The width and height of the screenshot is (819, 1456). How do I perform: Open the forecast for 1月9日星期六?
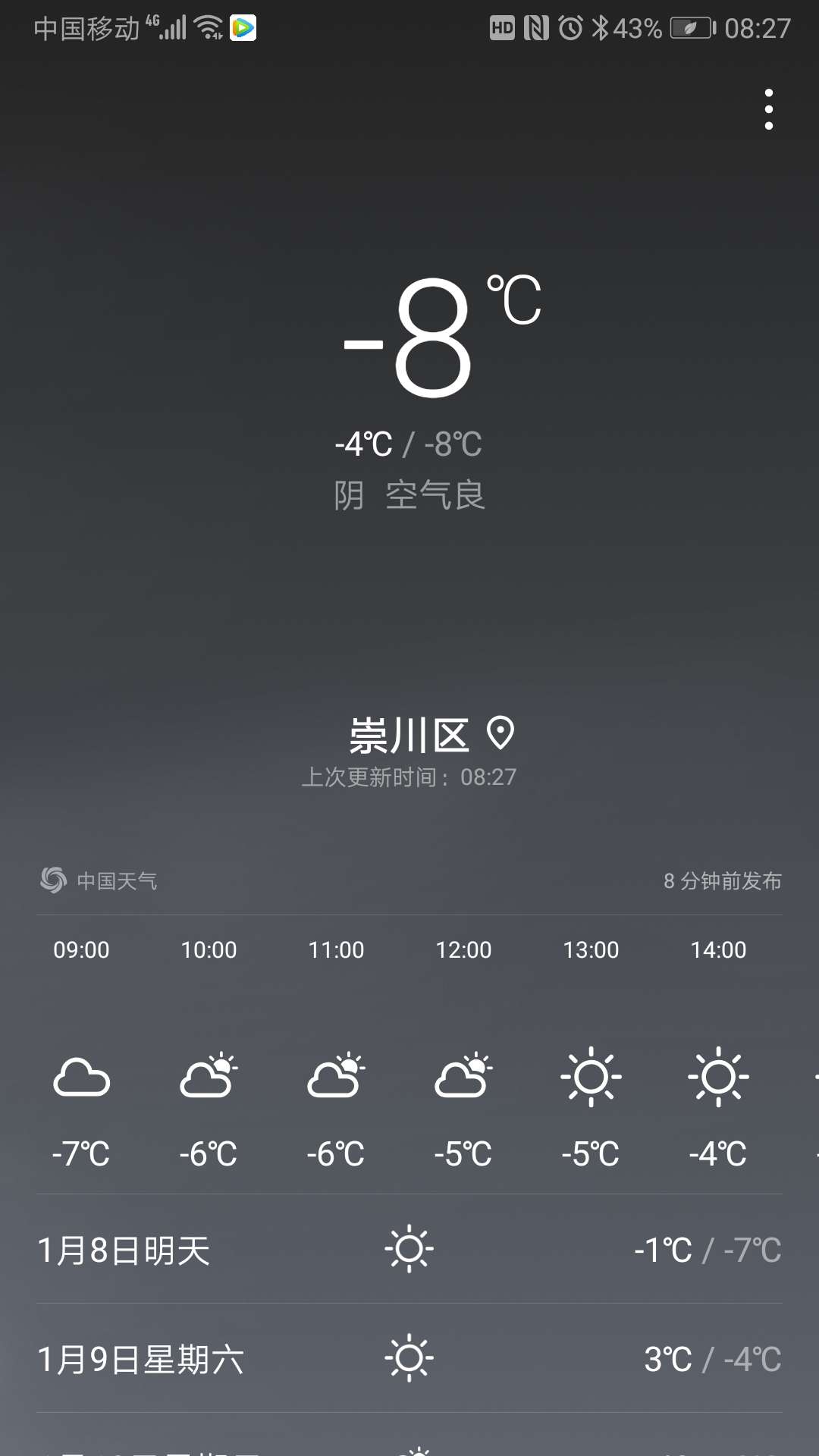click(409, 1359)
